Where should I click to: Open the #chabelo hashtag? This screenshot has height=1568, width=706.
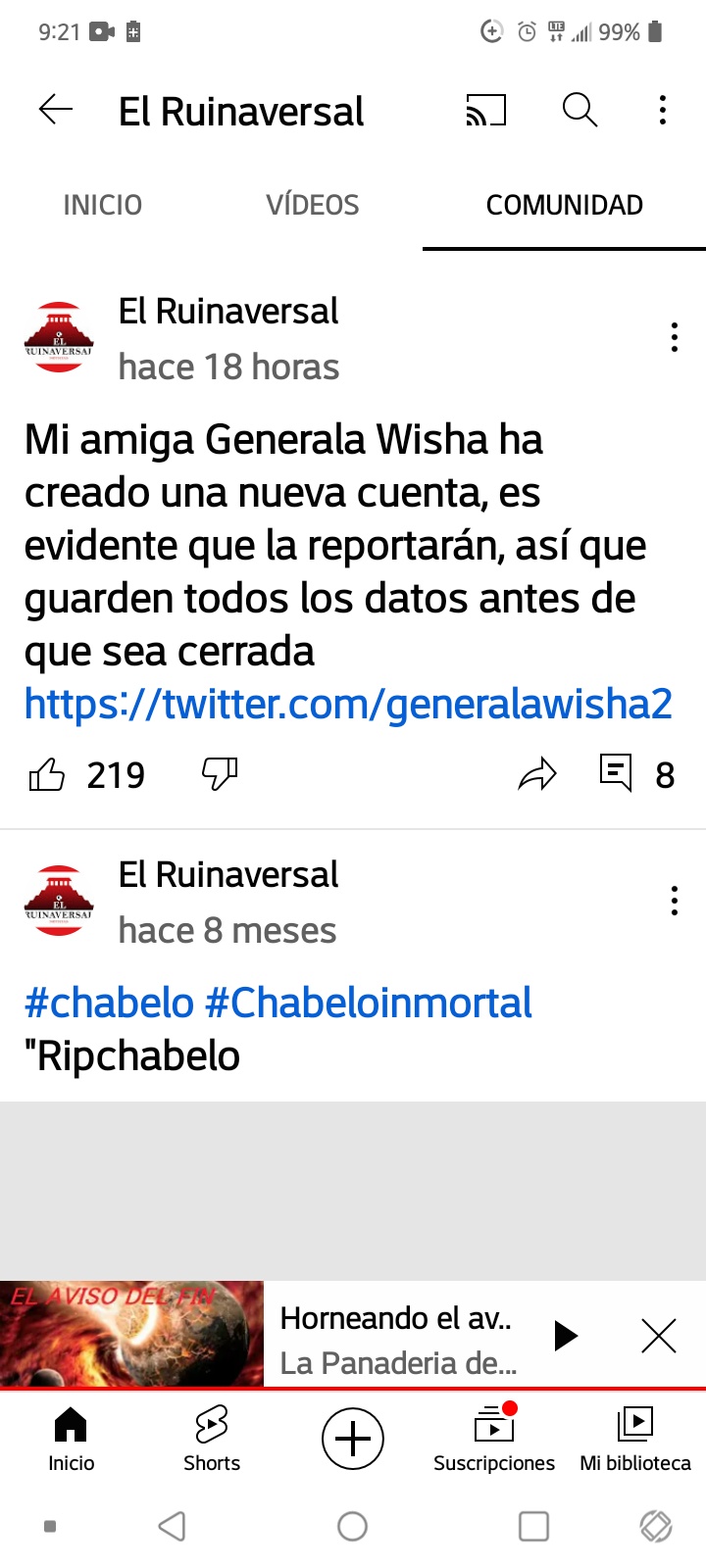pos(109,1003)
